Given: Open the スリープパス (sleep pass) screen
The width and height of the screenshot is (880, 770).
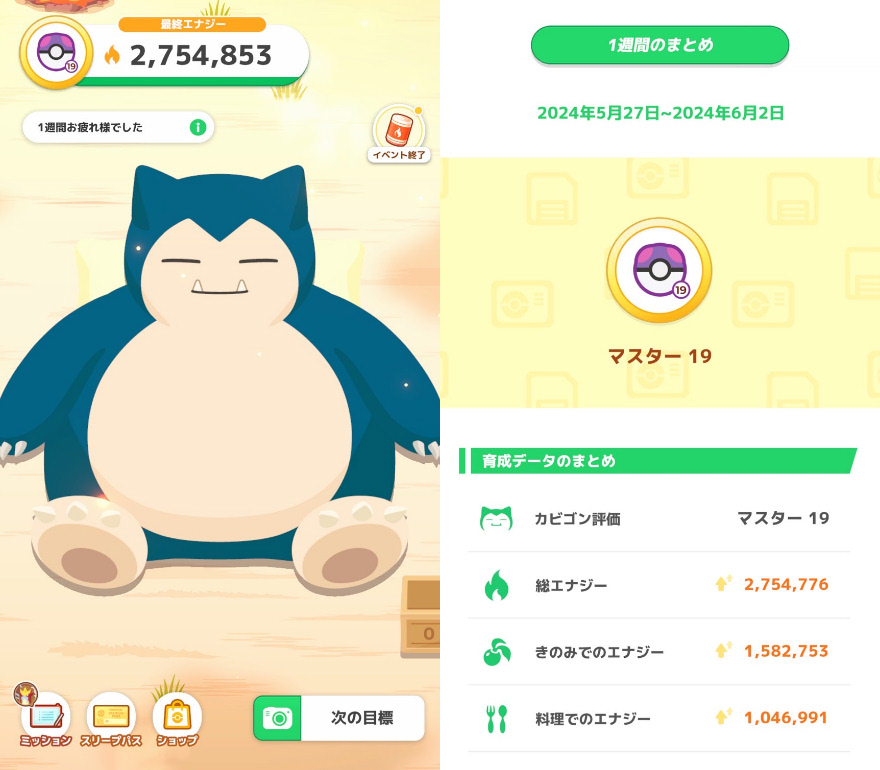Looking at the screenshot, I should (x=111, y=718).
